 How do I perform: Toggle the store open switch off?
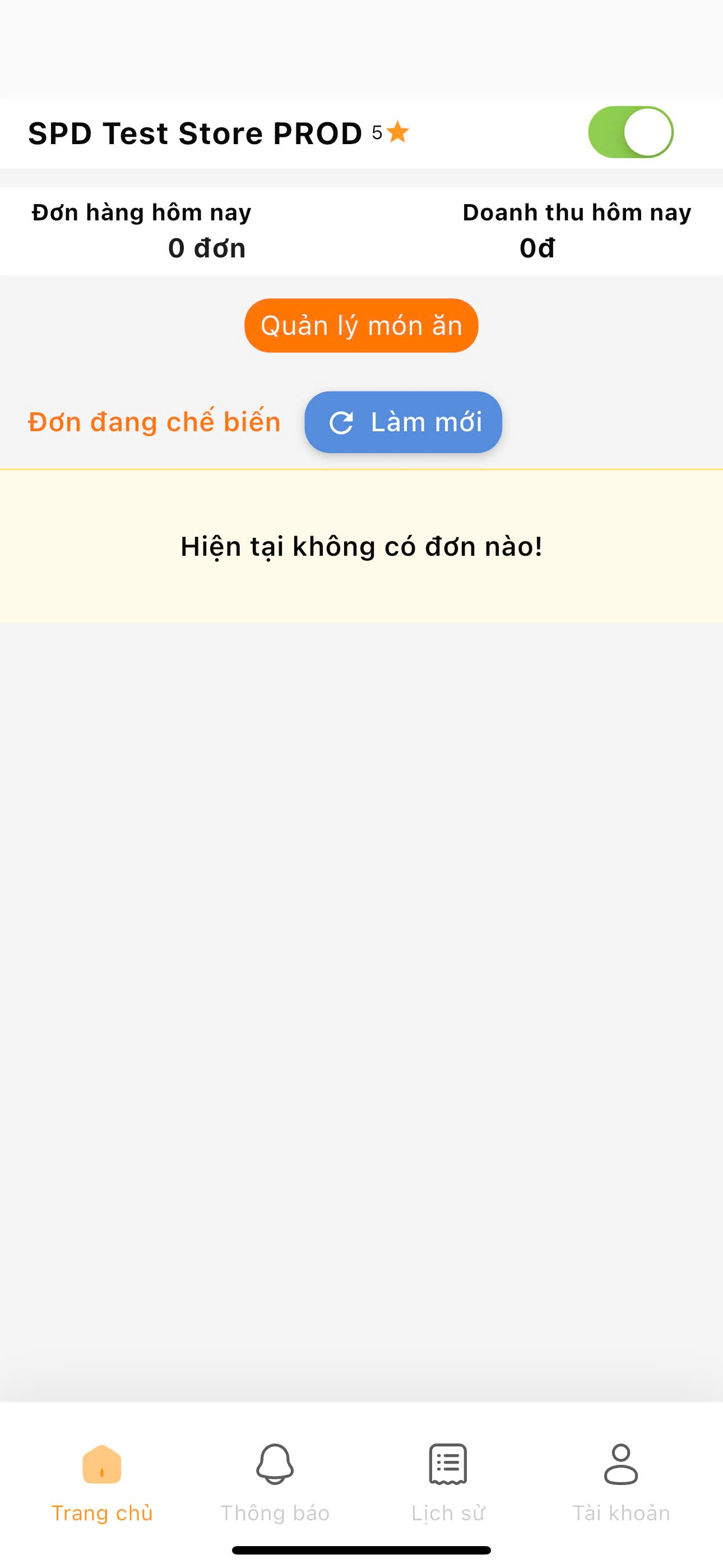pos(631,132)
